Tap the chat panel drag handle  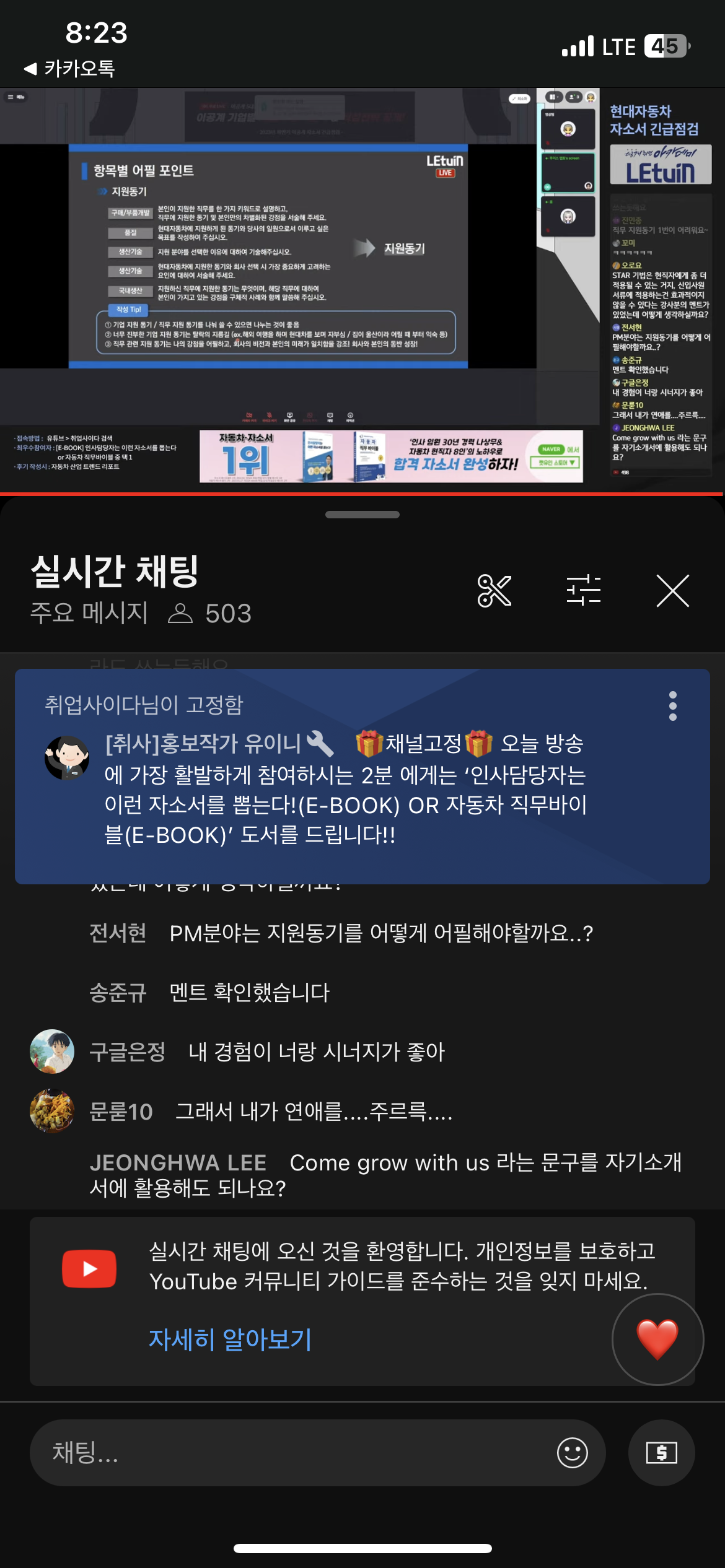click(x=362, y=515)
